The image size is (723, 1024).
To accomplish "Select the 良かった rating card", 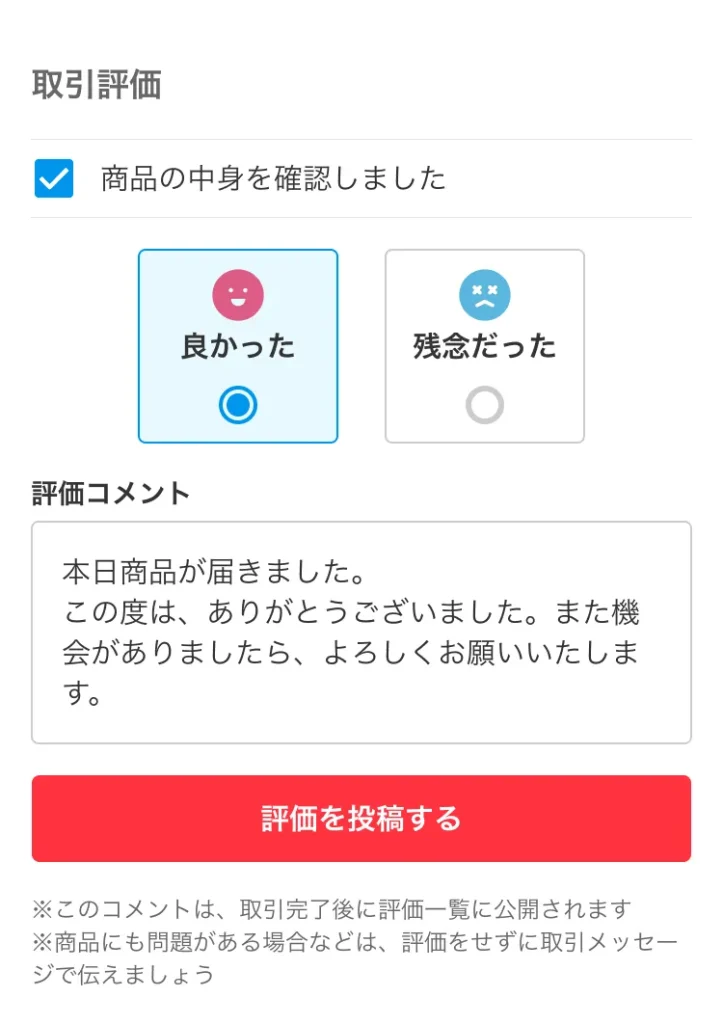I will [x=238, y=345].
